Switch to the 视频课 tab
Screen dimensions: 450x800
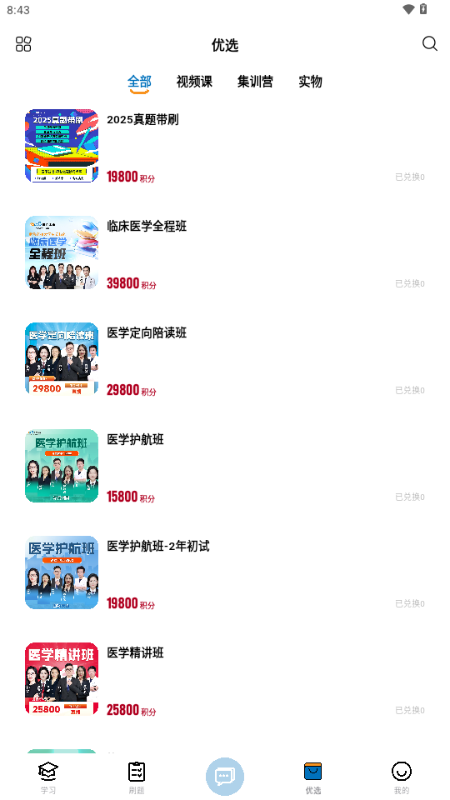pyautogui.click(x=194, y=82)
